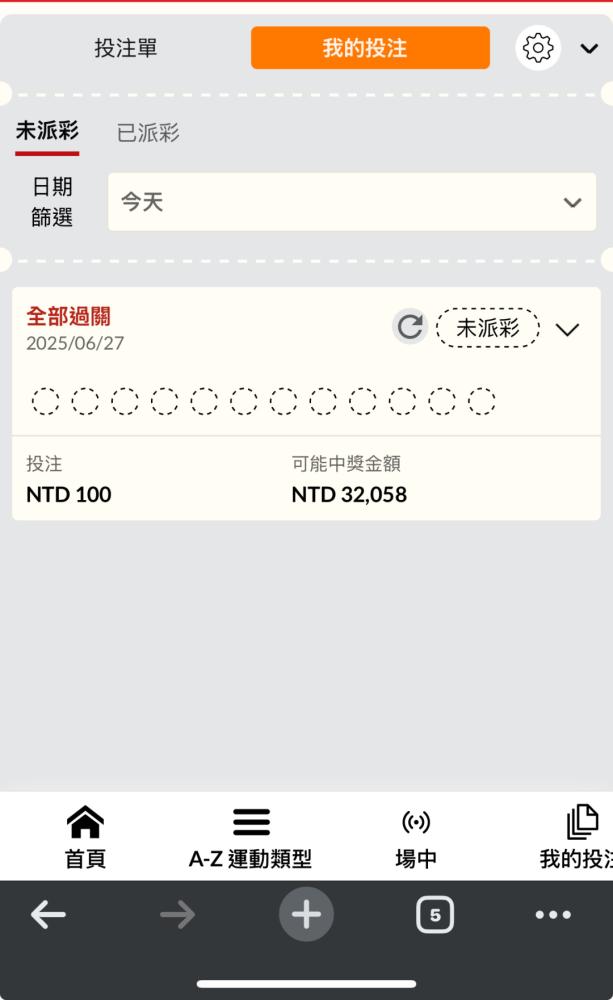Screen dimensions: 613x1000
Task: Select the 我的投注 orange tab
Action: pyautogui.click(x=370, y=48)
